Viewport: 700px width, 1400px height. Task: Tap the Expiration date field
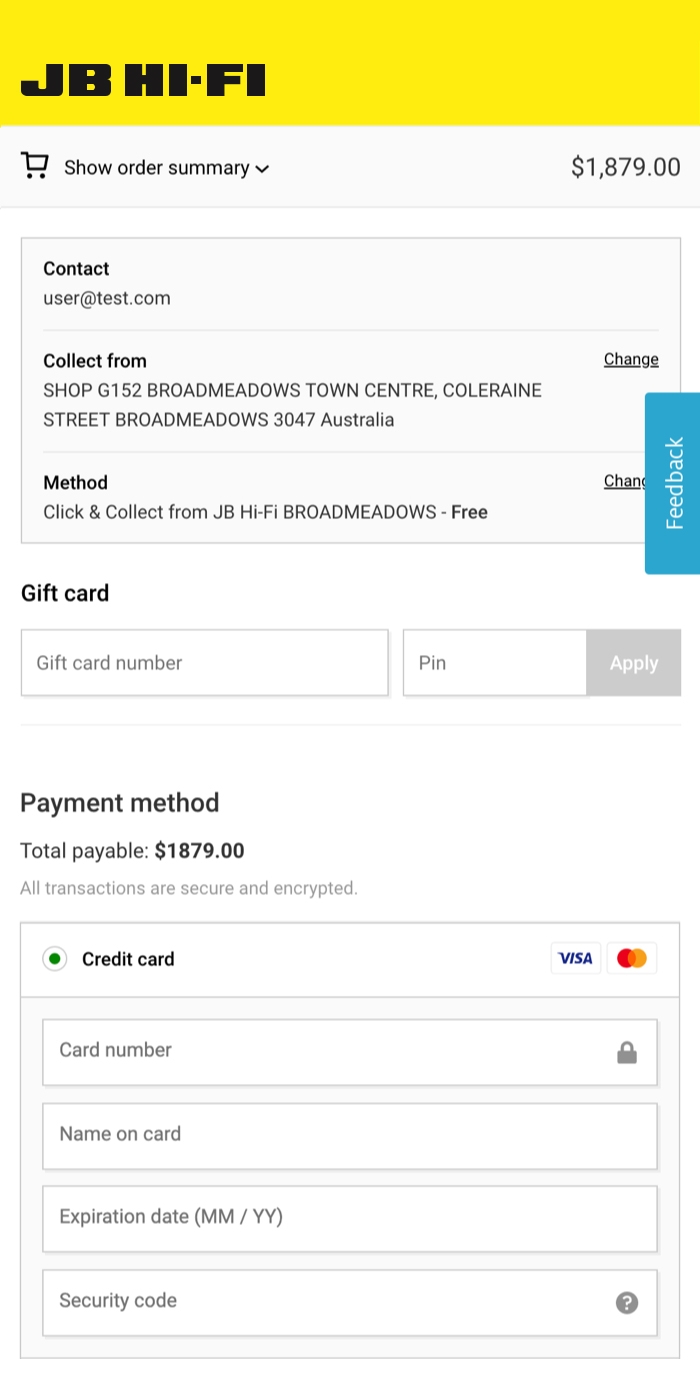pyautogui.click(x=349, y=1218)
